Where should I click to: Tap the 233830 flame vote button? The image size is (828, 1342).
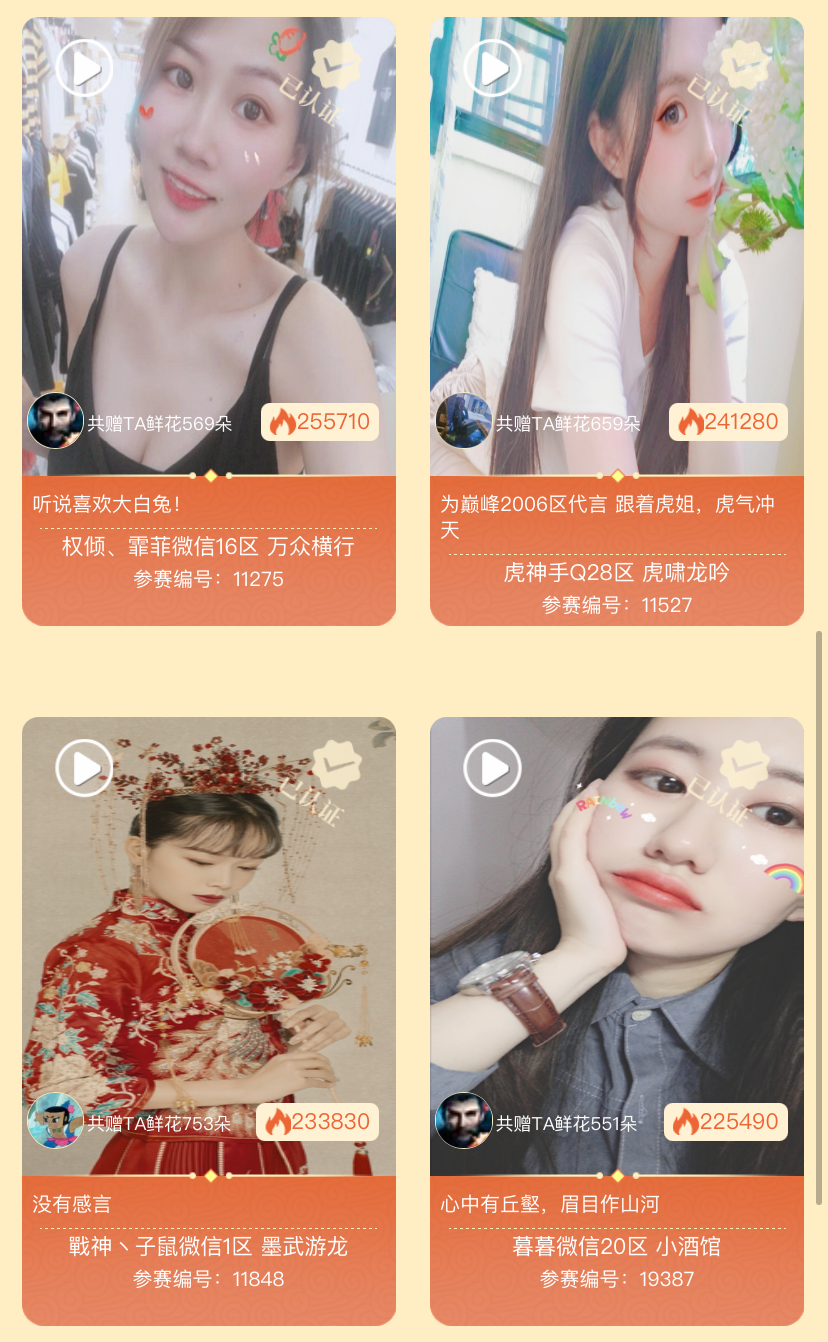pyautogui.click(x=317, y=1122)
